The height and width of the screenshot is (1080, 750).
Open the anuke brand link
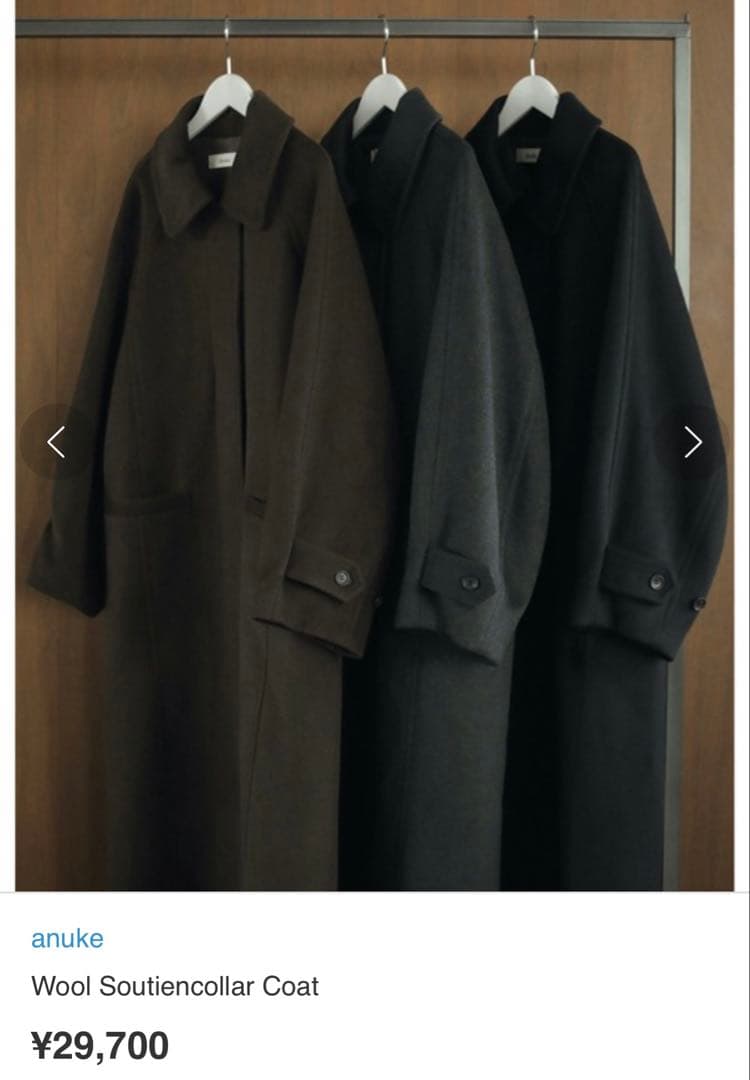(67, 938)
